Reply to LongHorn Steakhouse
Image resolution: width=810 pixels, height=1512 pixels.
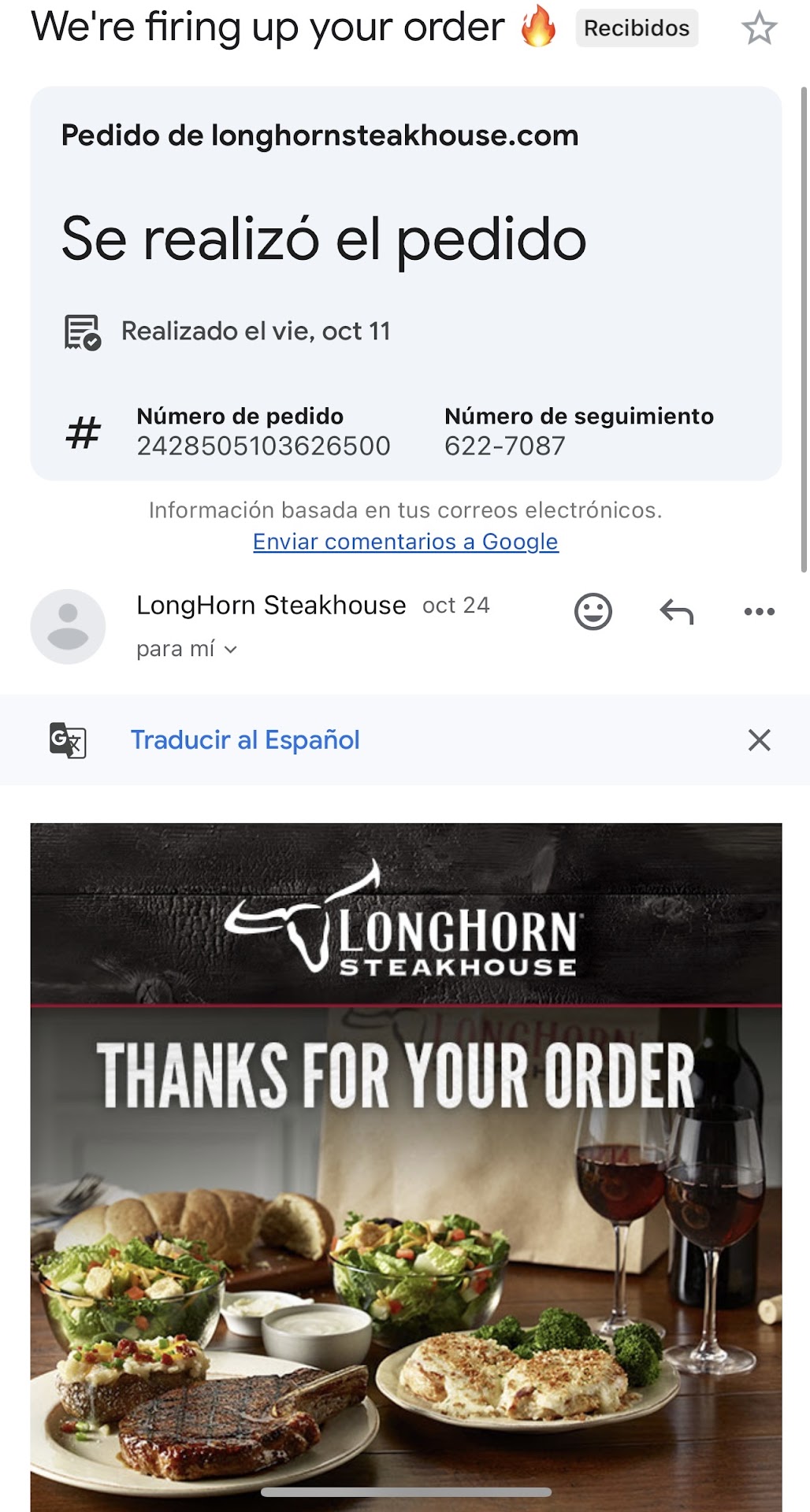tap(676, 611)
